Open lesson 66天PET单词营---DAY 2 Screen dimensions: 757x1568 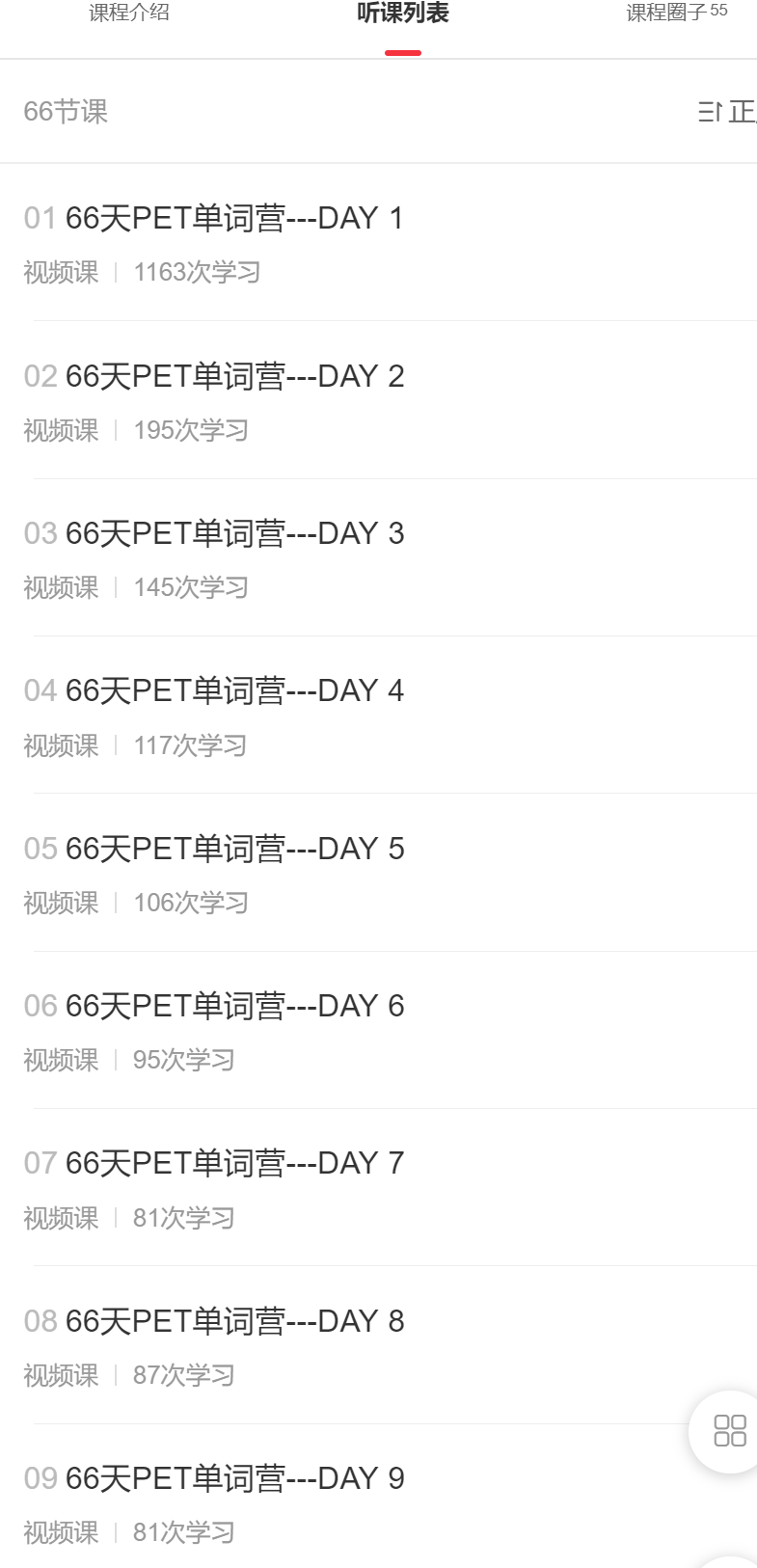click(x=234, y=376)
